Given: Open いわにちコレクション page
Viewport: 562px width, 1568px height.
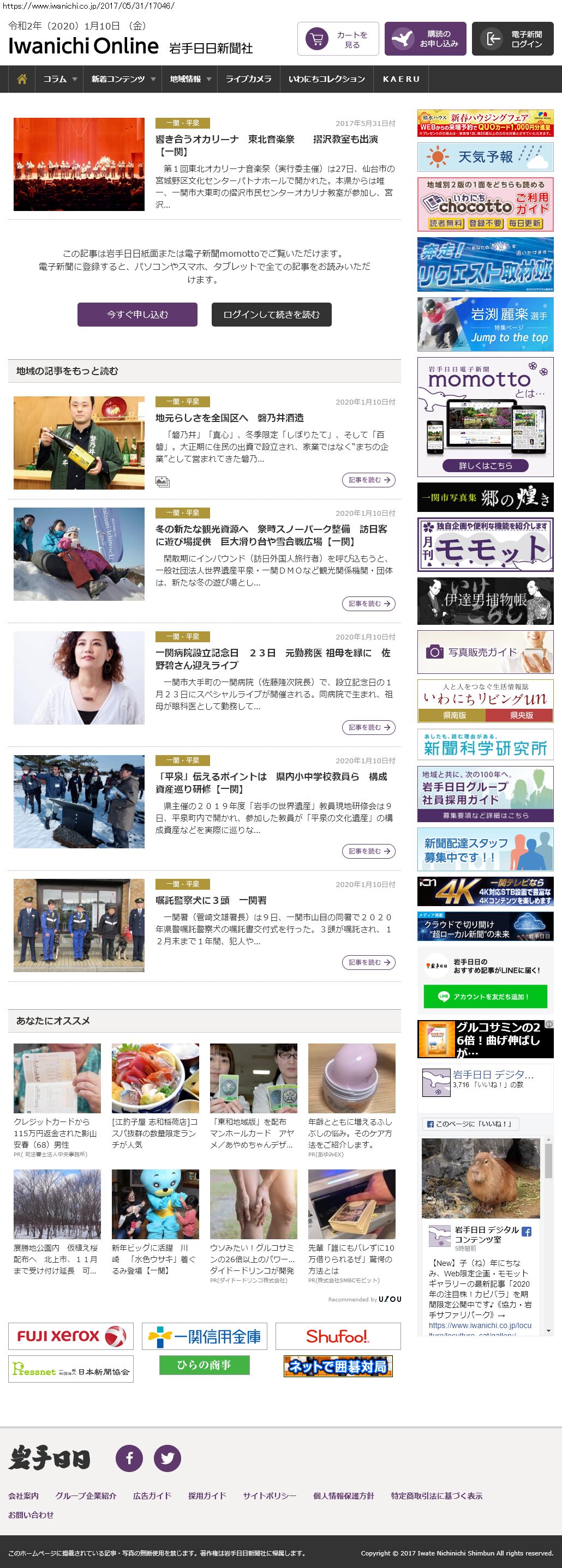Looking at the screenshot, I should point(326,79).
